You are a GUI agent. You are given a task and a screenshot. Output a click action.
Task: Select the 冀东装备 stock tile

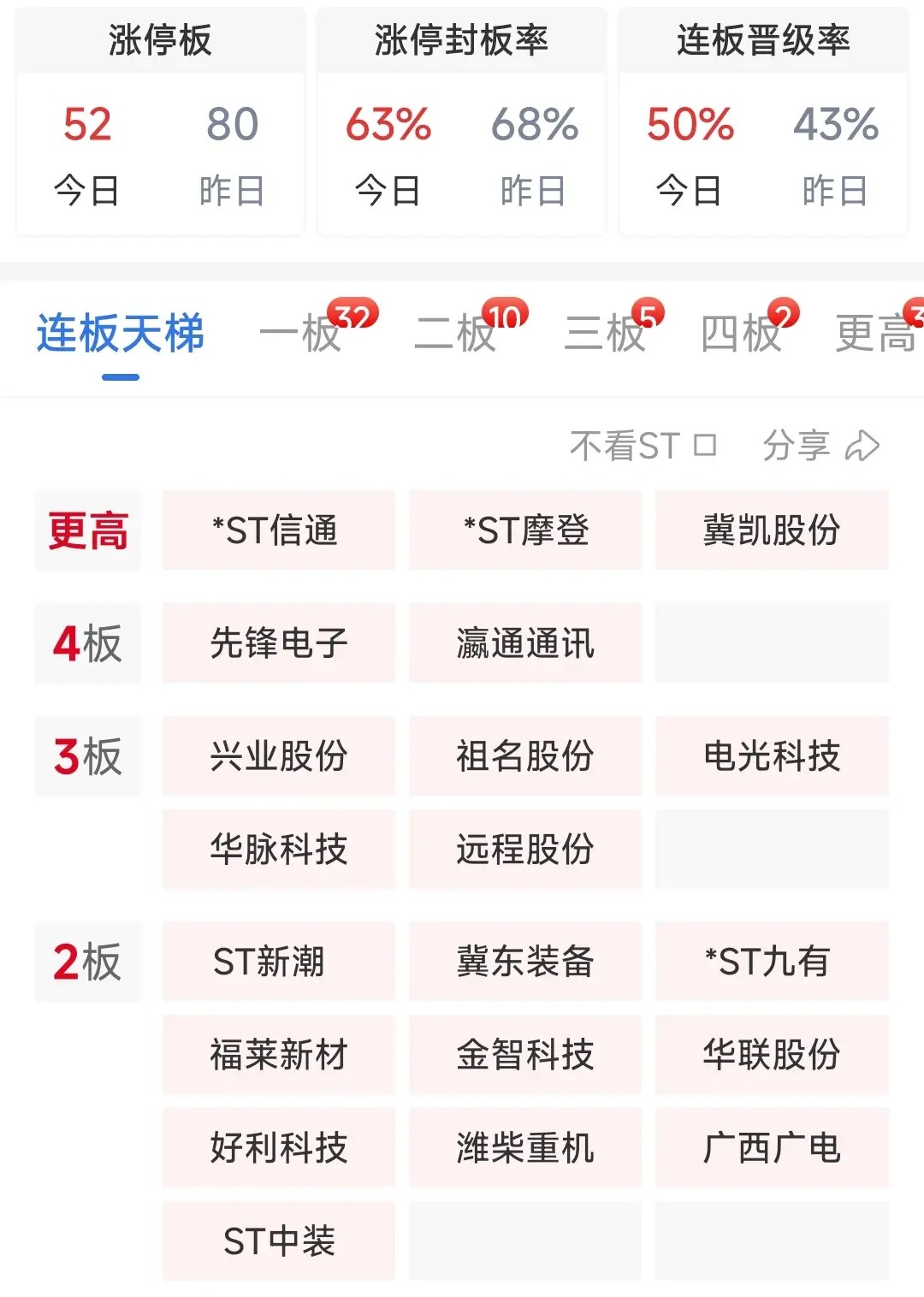tap(525, 962)
